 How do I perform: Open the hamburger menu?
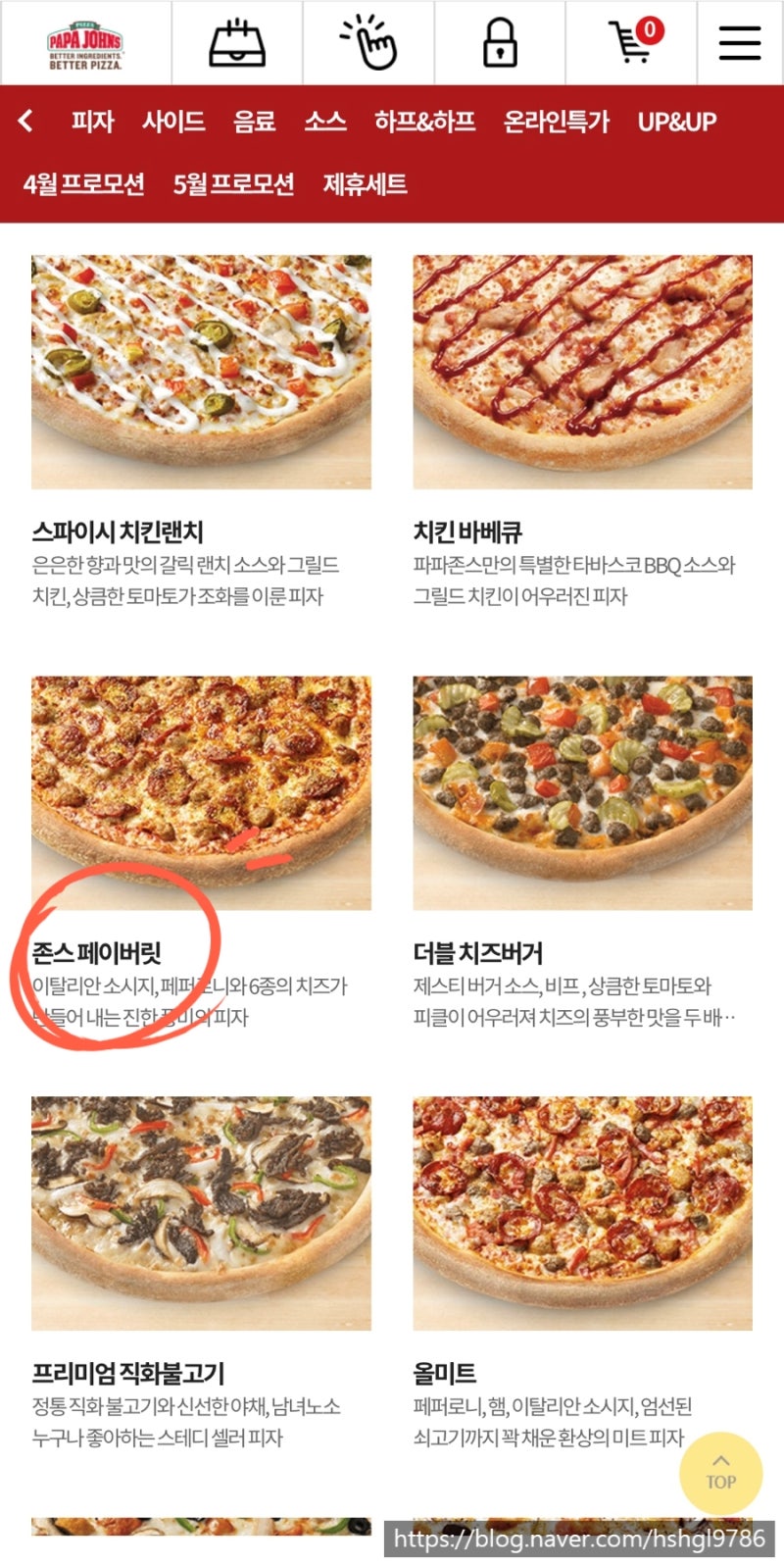pyautogui.click(x=740, y=44)
